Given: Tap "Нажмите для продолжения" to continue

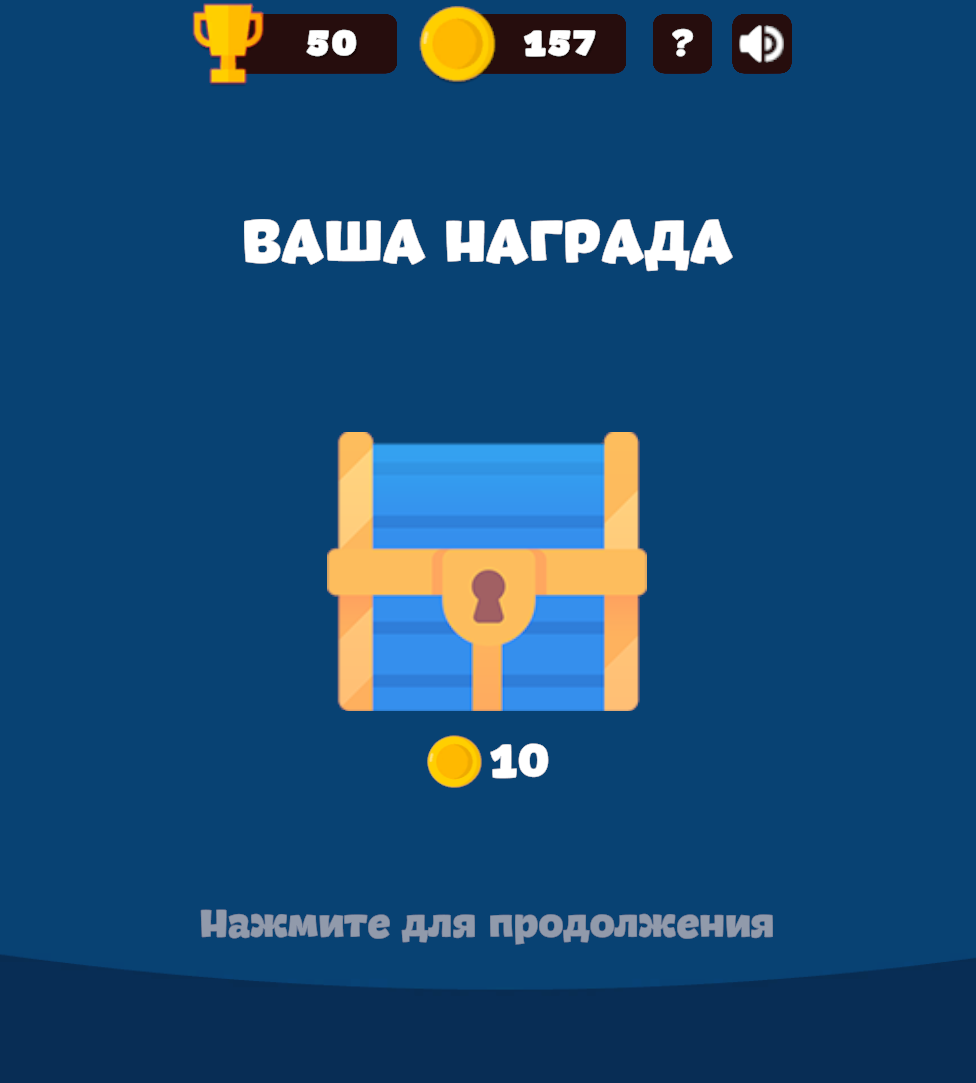Looking at the screenshot, I should [x=487, y=924].
